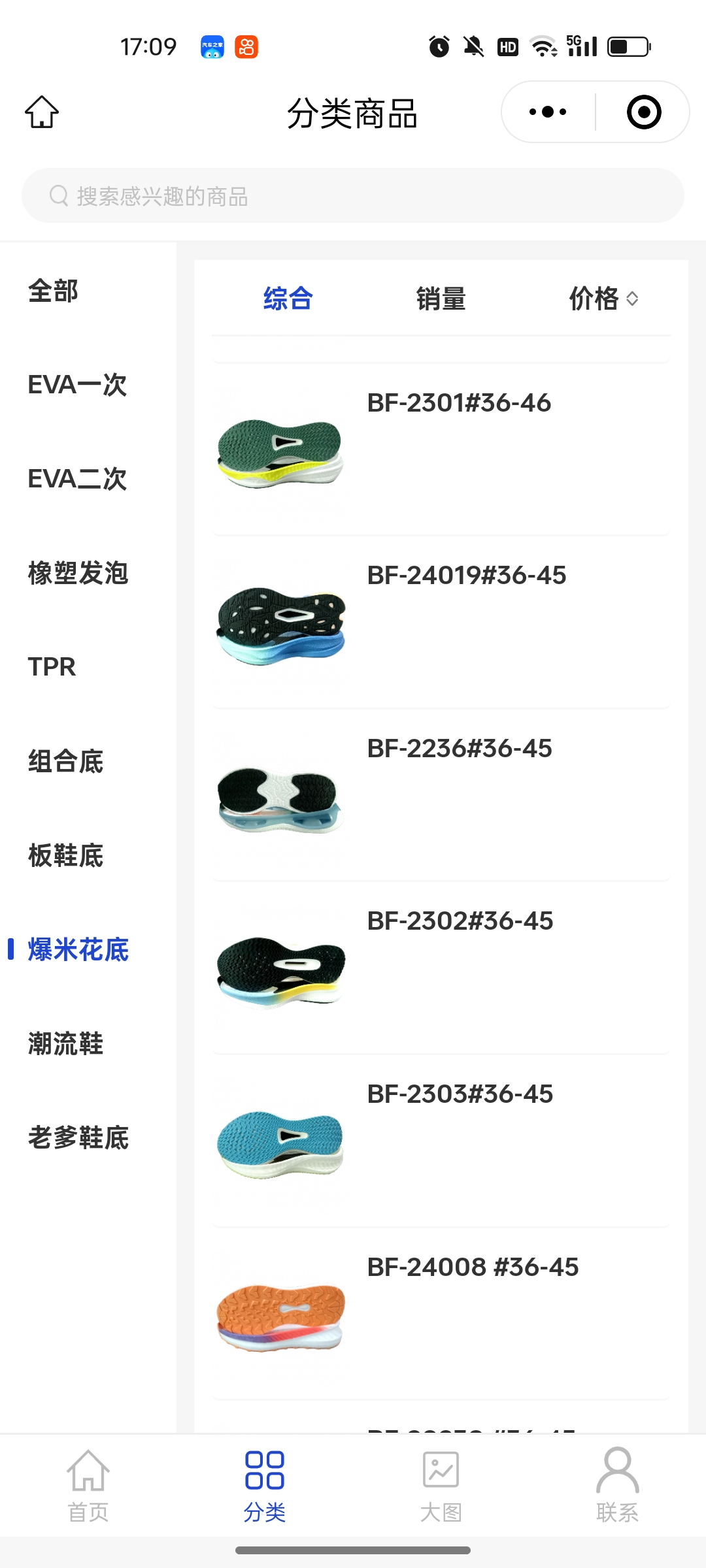Select the 综合 sorting tab

coord(288,299)
